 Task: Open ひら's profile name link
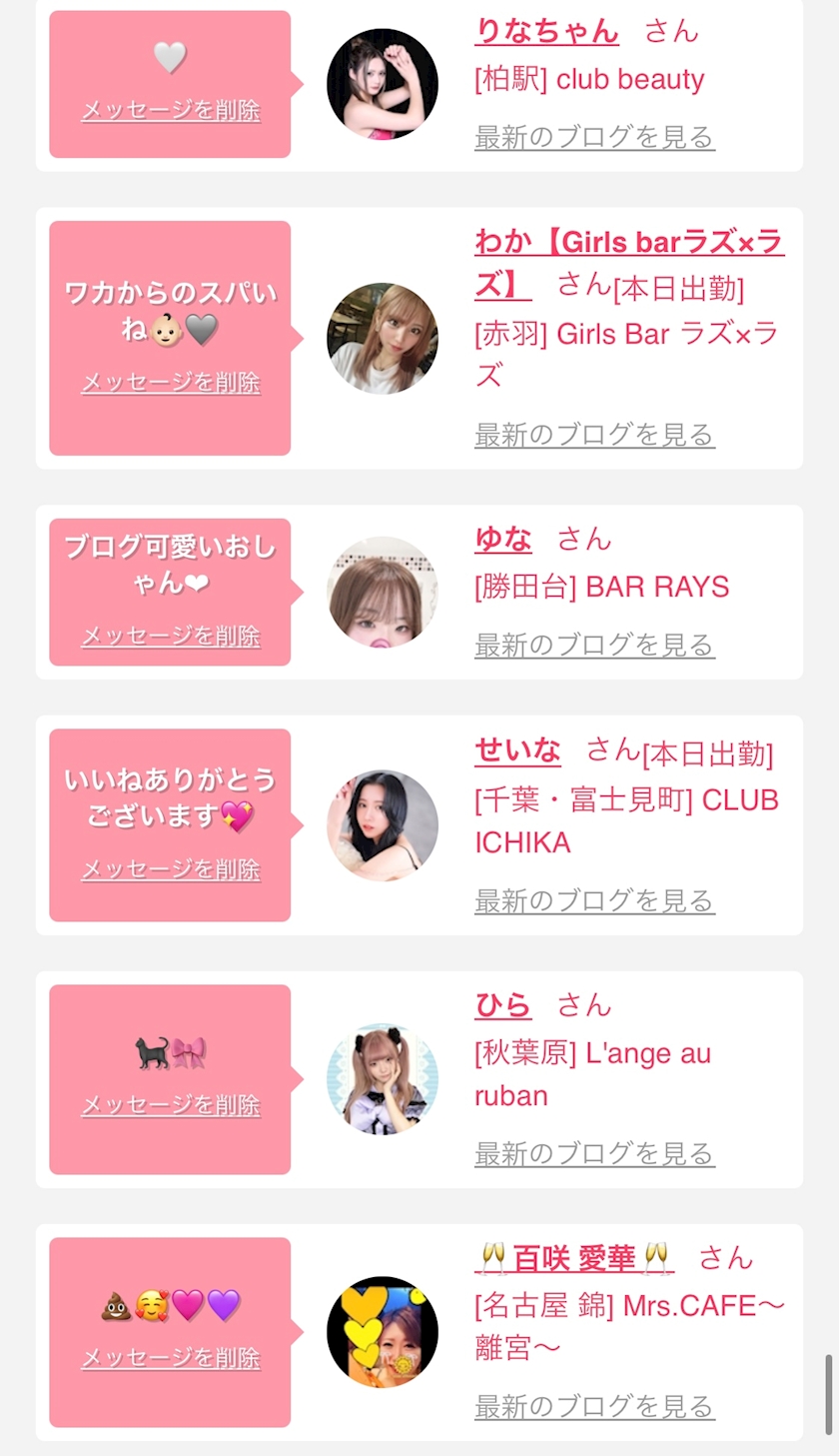click(503, 1005)
